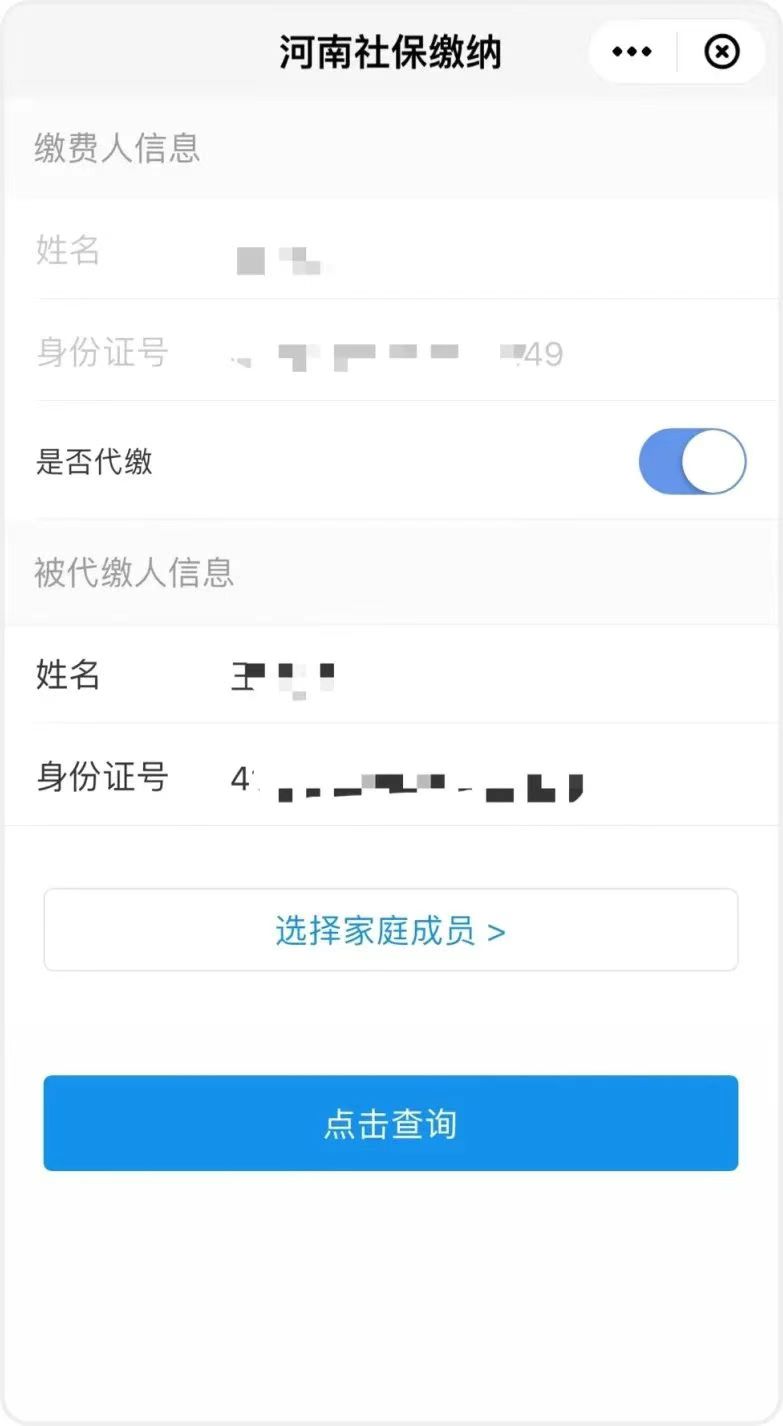Open 选择家庭成员 selection
783x1426 pixels.
pyautogui.click(x=391, y=931)
